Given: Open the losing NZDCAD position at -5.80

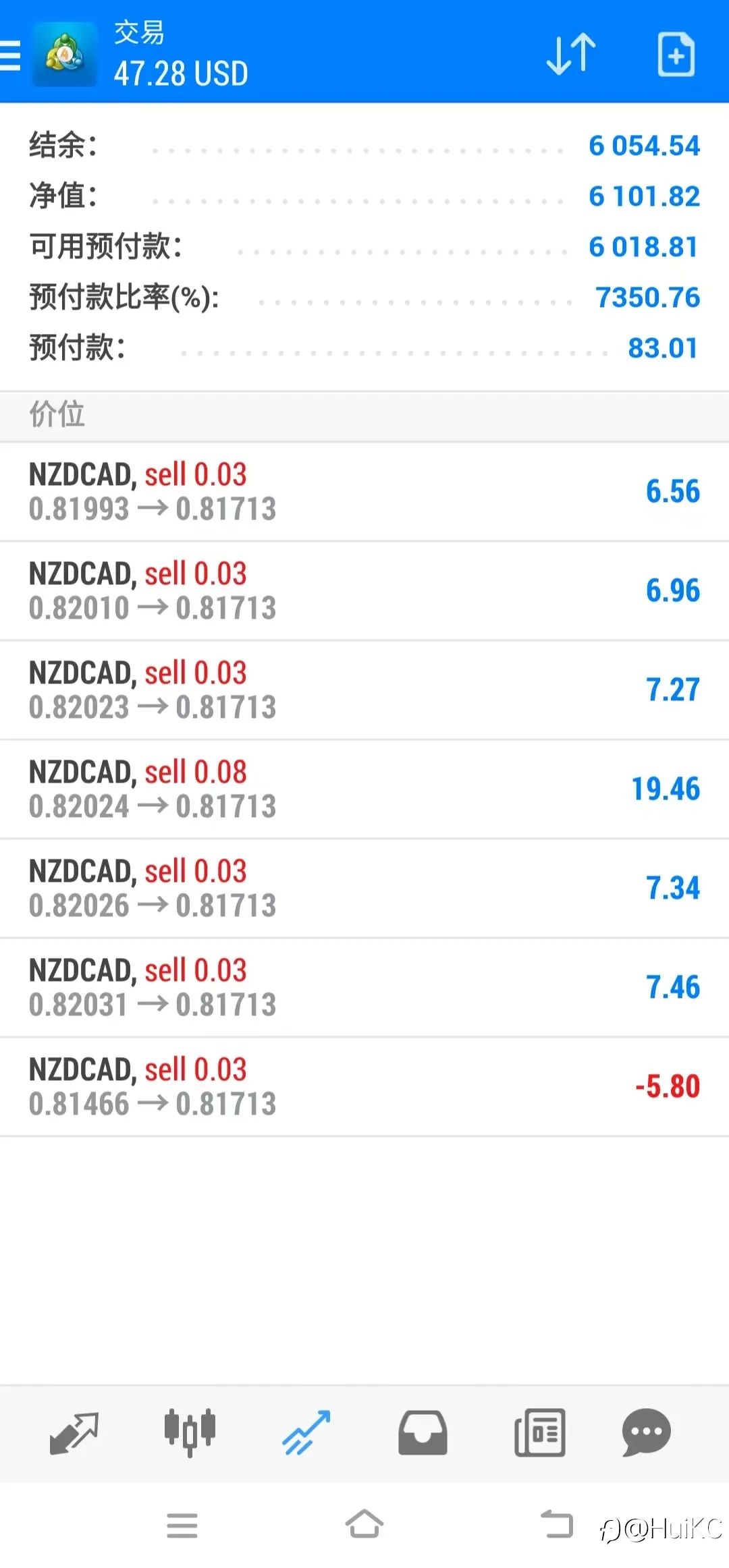Looking at the screenshot, I should [x=364, y=1086].
